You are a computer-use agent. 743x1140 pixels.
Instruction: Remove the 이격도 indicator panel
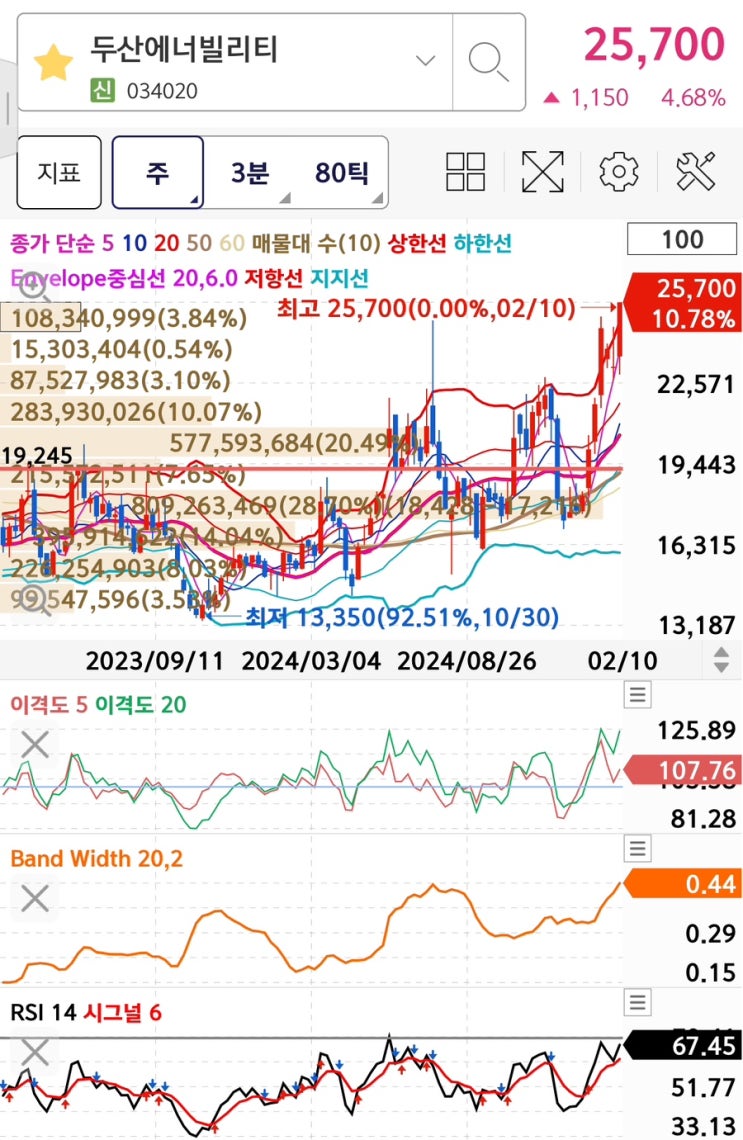tap(35, 745)
